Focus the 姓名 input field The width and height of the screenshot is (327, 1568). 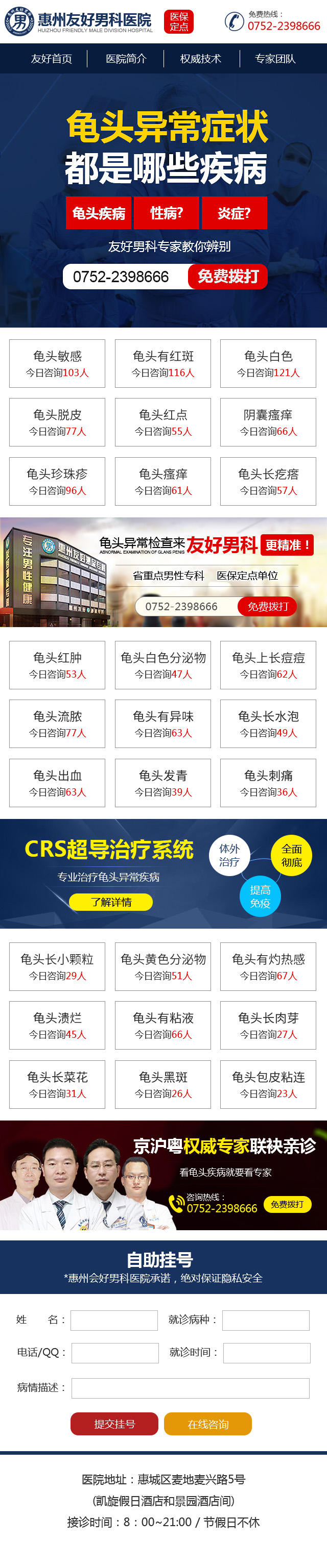pos(114,1320)
